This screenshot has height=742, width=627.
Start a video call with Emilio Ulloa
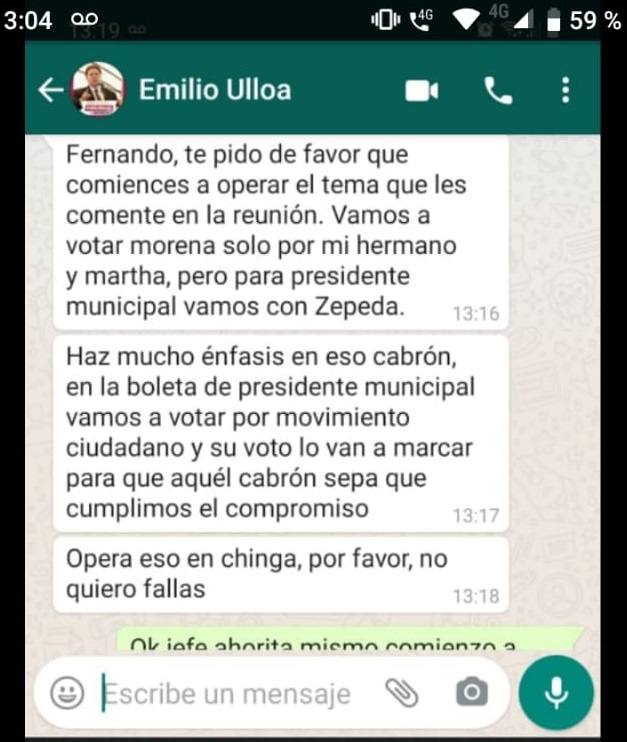421,91
